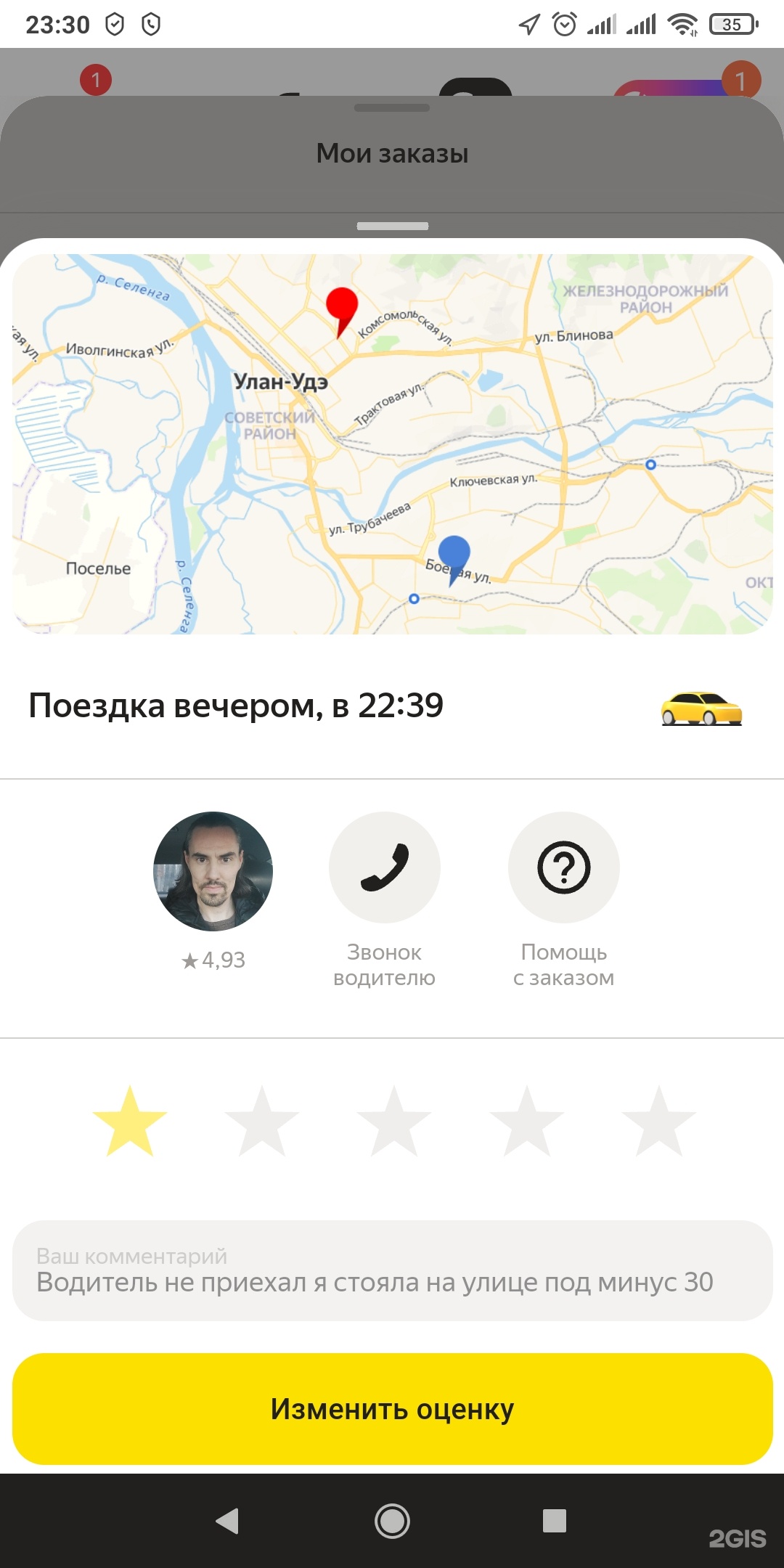Open Помощь с заказом help

(563, 867)
